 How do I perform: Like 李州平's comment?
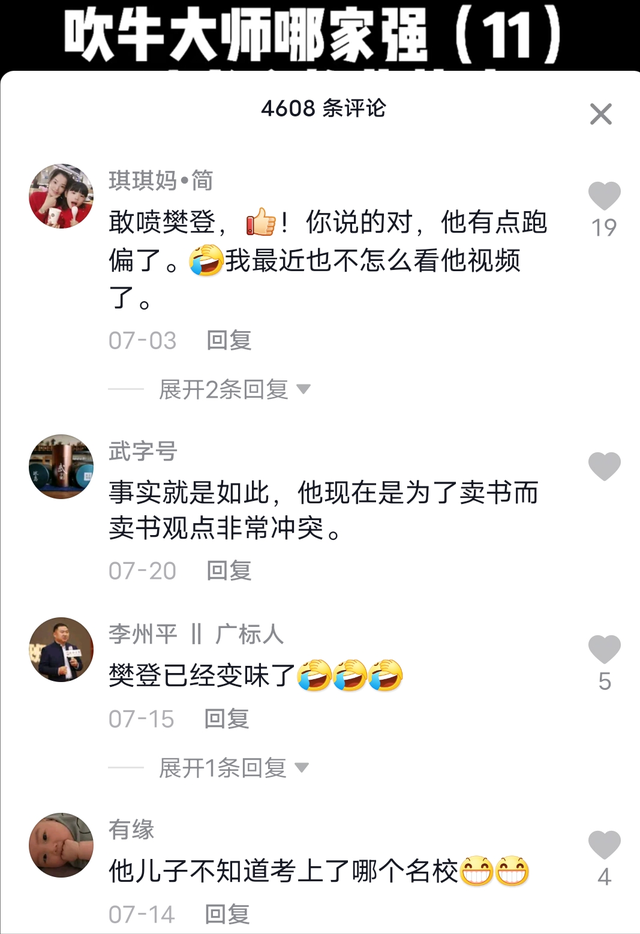tap(604, 650)
